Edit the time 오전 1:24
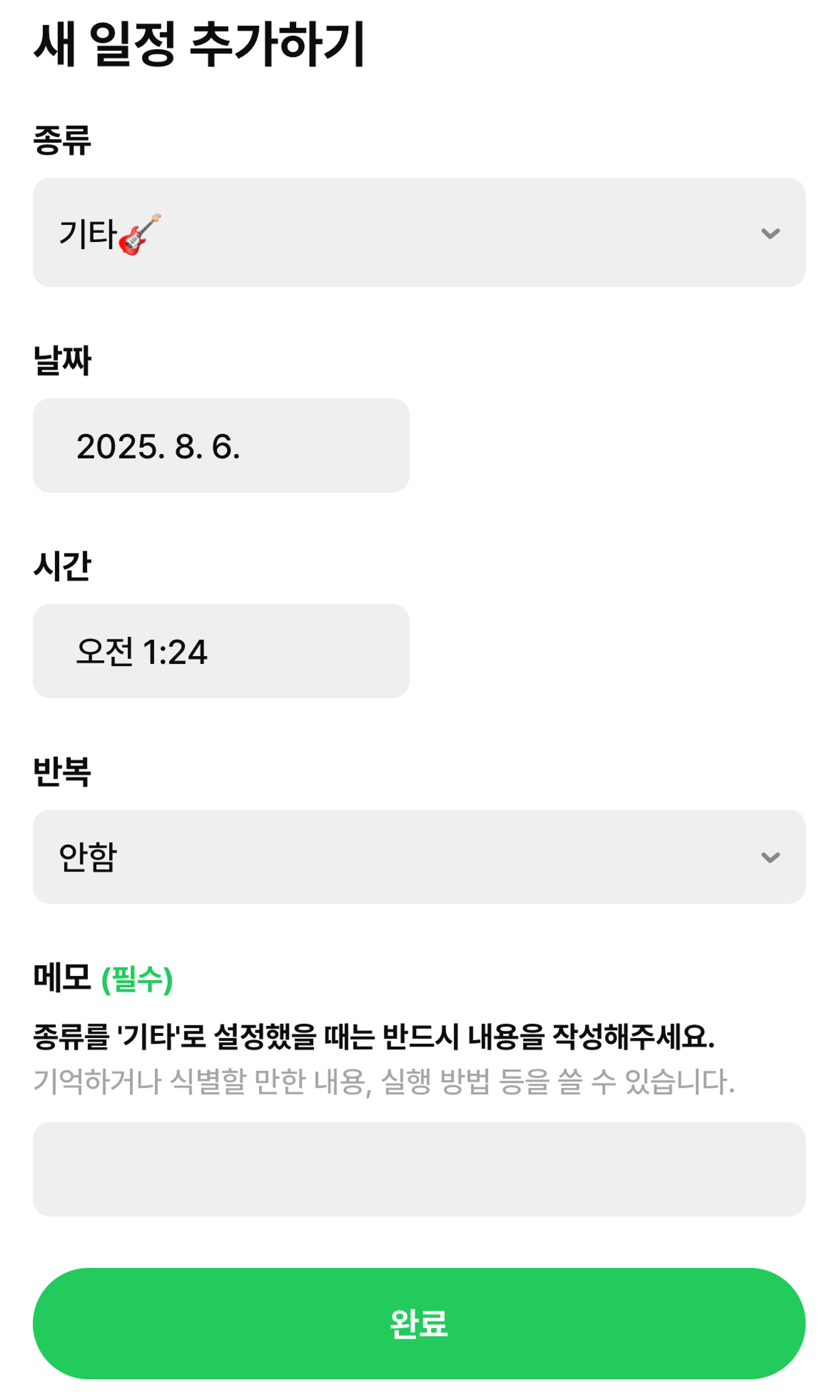 click(x=221, y=651)
